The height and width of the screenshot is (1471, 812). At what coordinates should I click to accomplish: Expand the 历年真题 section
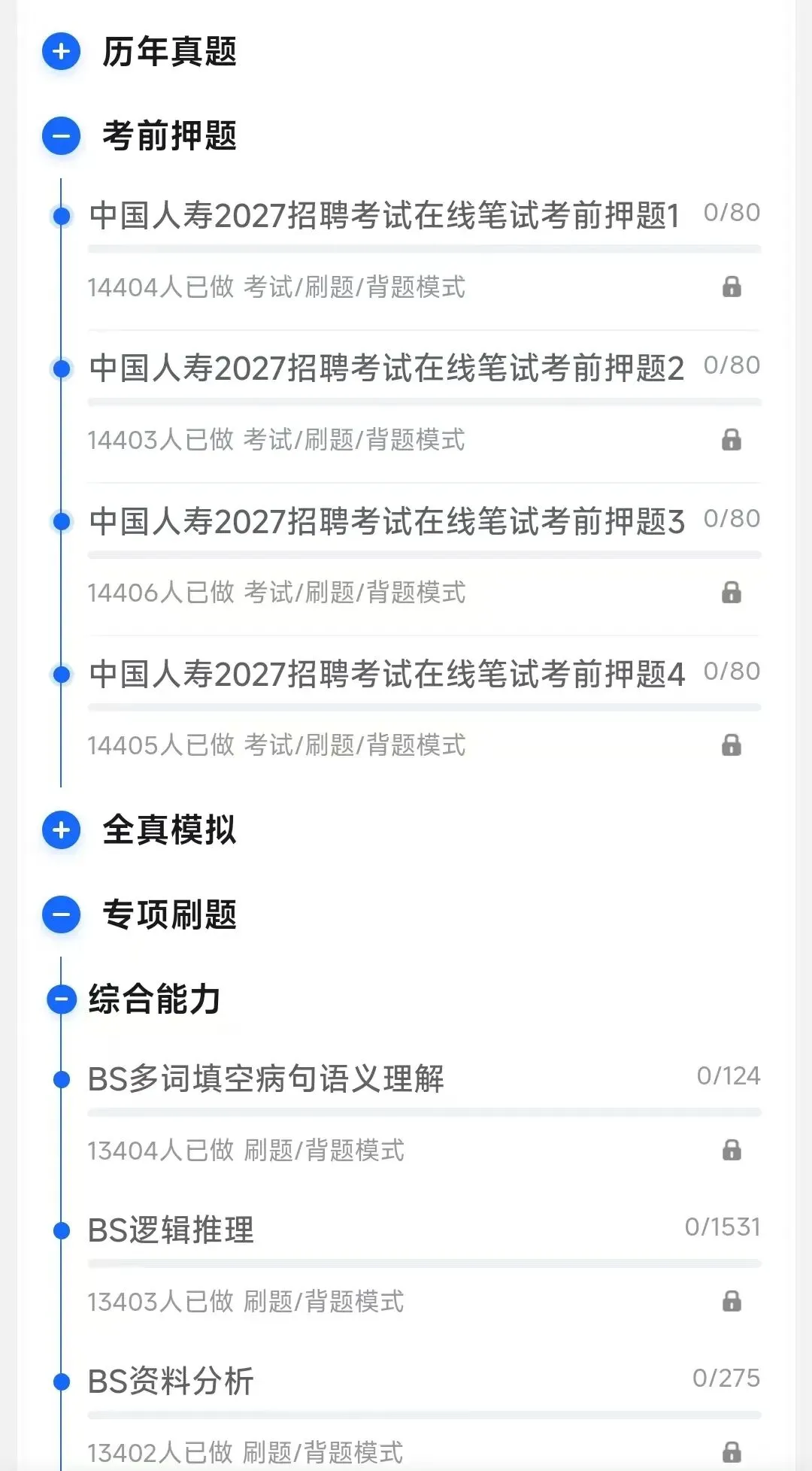click(61, 52)
